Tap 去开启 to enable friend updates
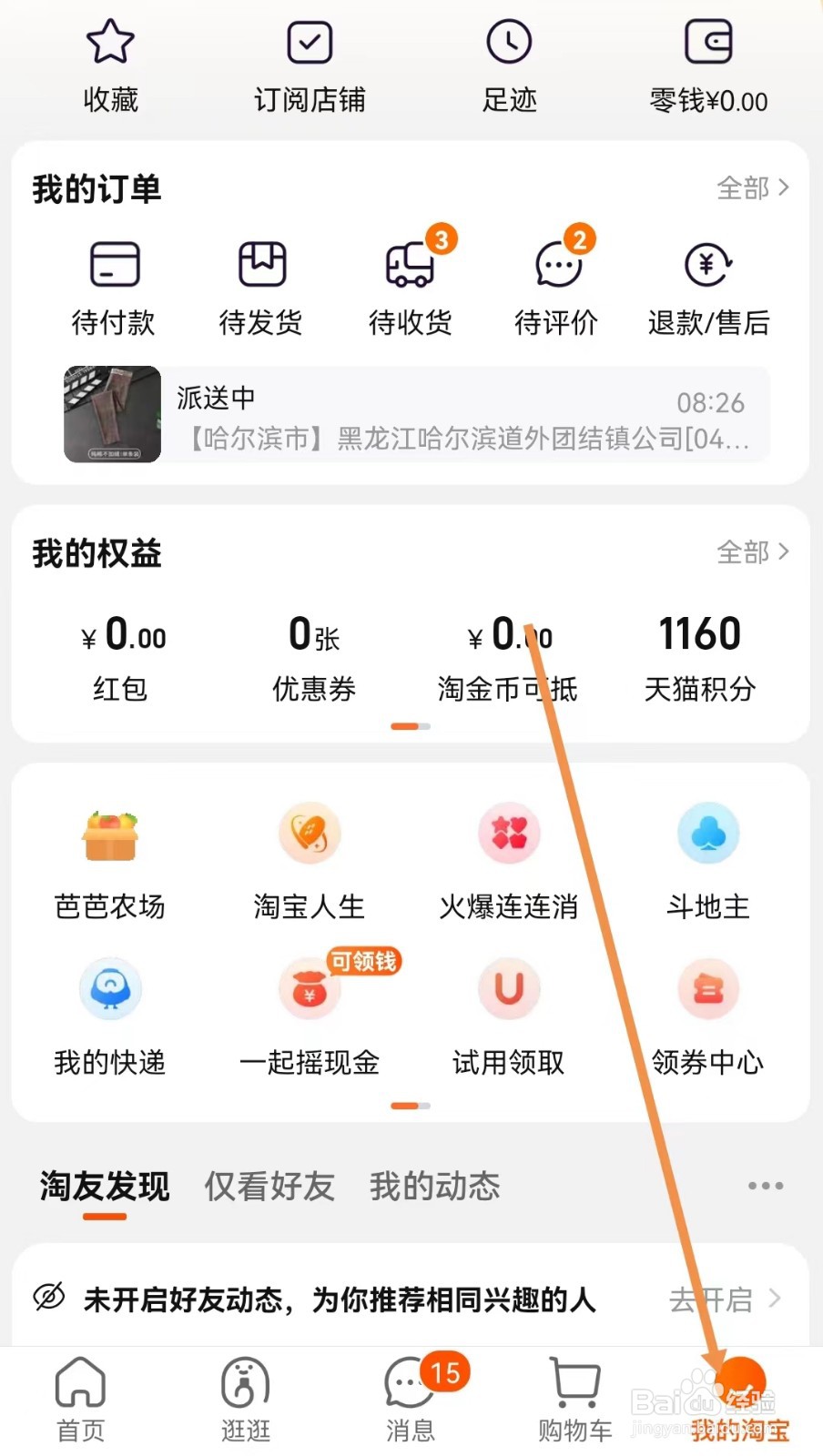The height and width of the screenshot is (1456, 823). point(713,1300)
